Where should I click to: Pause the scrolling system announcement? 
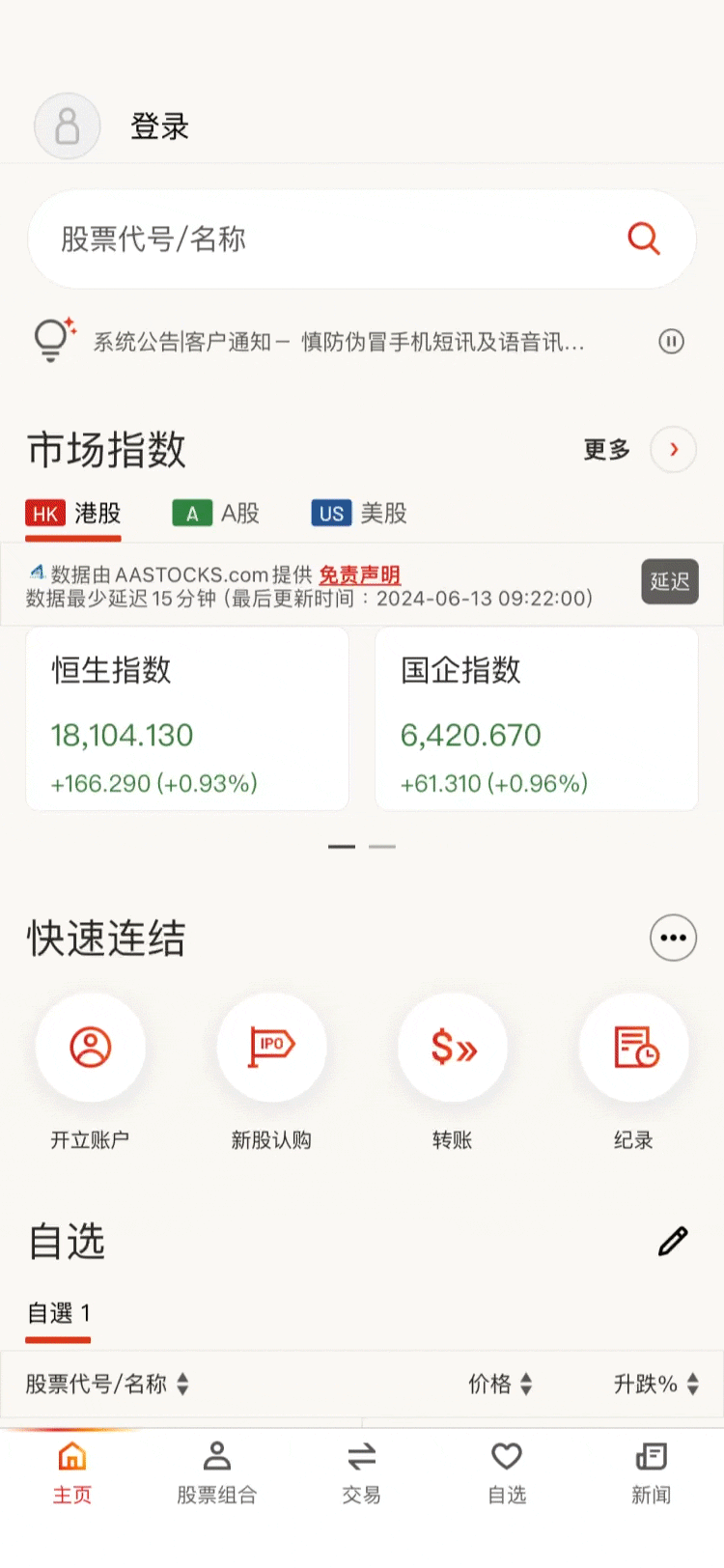671,341
